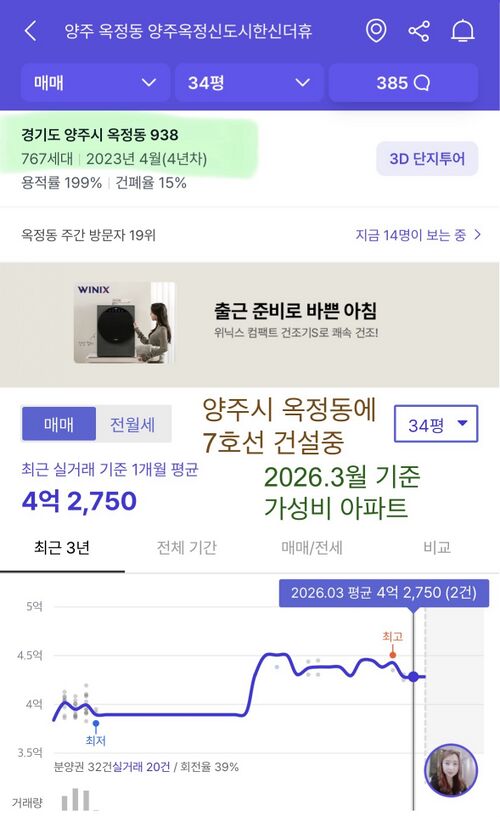Expand the 34평 size dropdown in header
This screenshot has height=817, width=500.
click(x=249, y=83)
